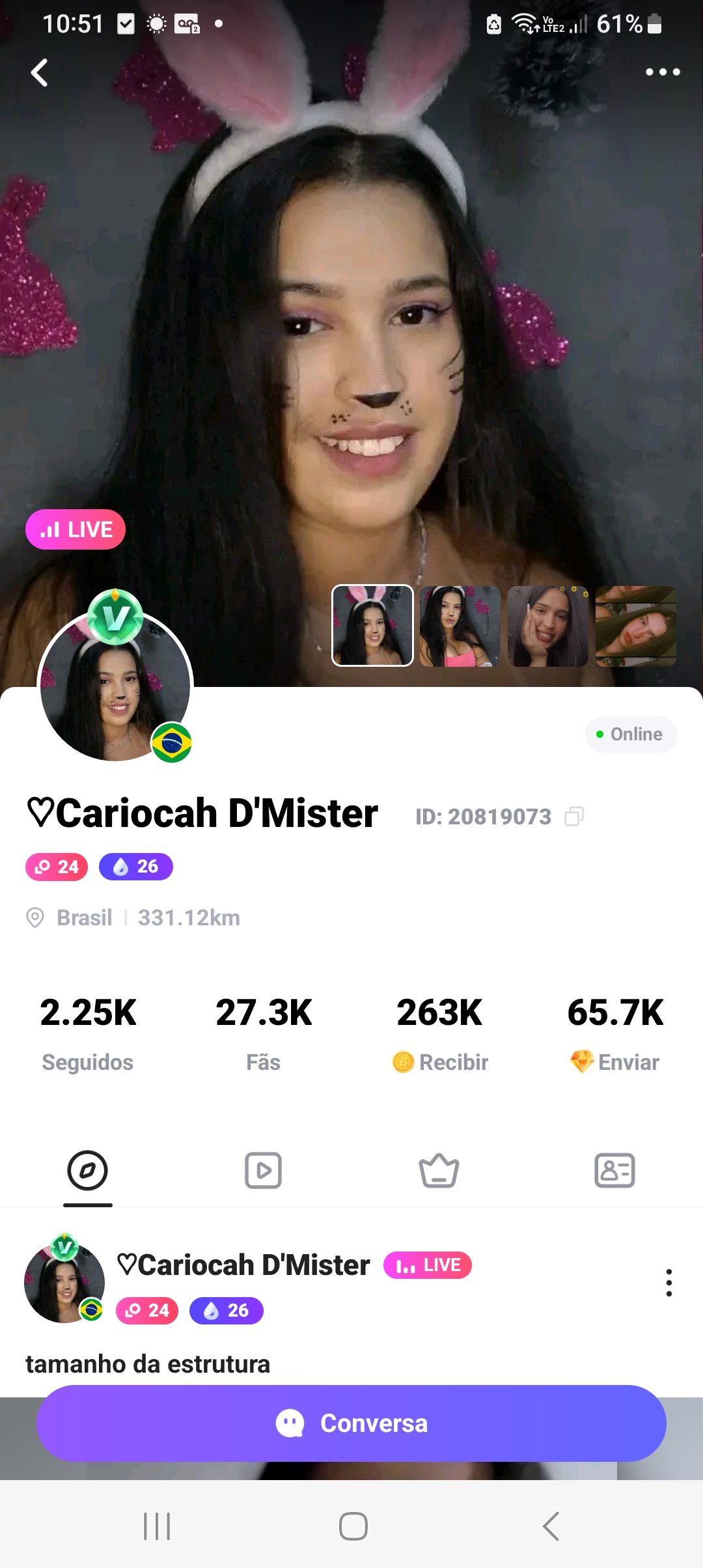View the fourth profile photo thumbnail
703x1568 pixels.
636,625
